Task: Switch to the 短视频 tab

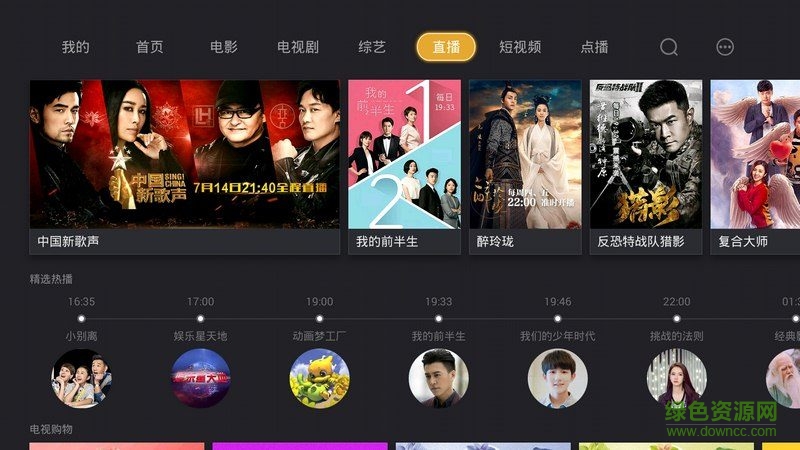Action: coord(520,47)
